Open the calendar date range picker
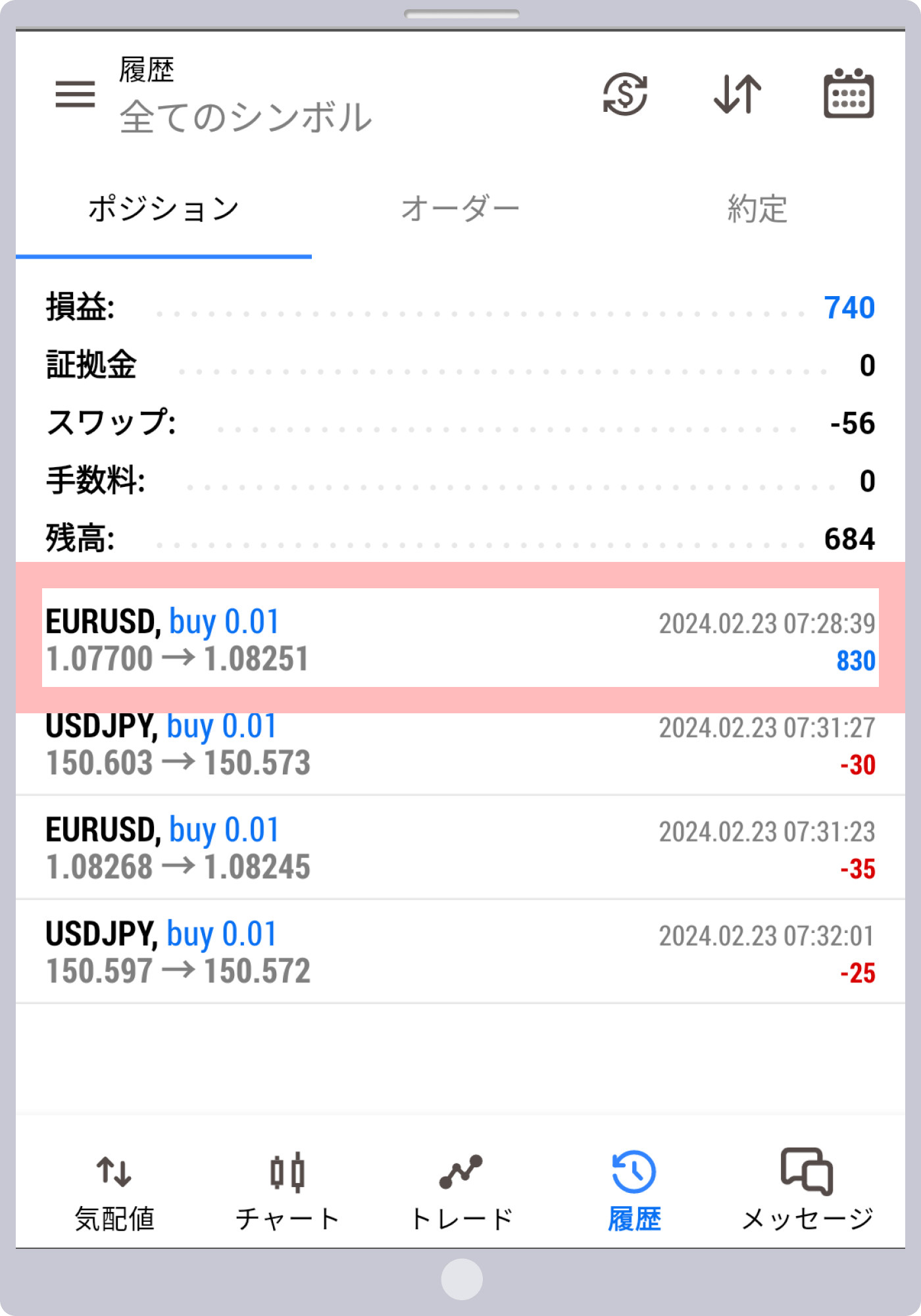The height and width of the screenshot is (1316, 921). 849,94
